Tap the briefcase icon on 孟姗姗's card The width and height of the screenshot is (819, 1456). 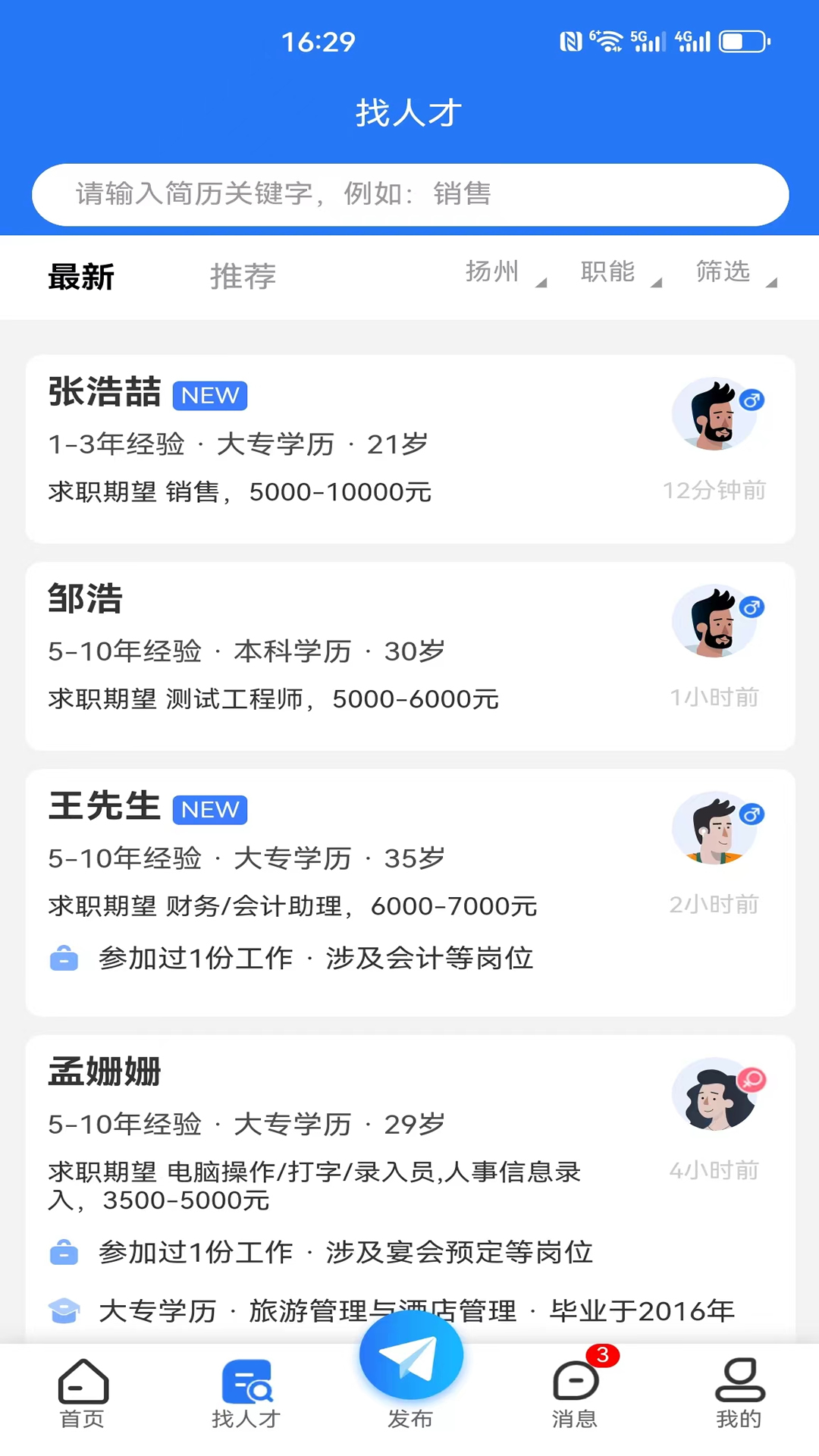tap(65, 1252)
